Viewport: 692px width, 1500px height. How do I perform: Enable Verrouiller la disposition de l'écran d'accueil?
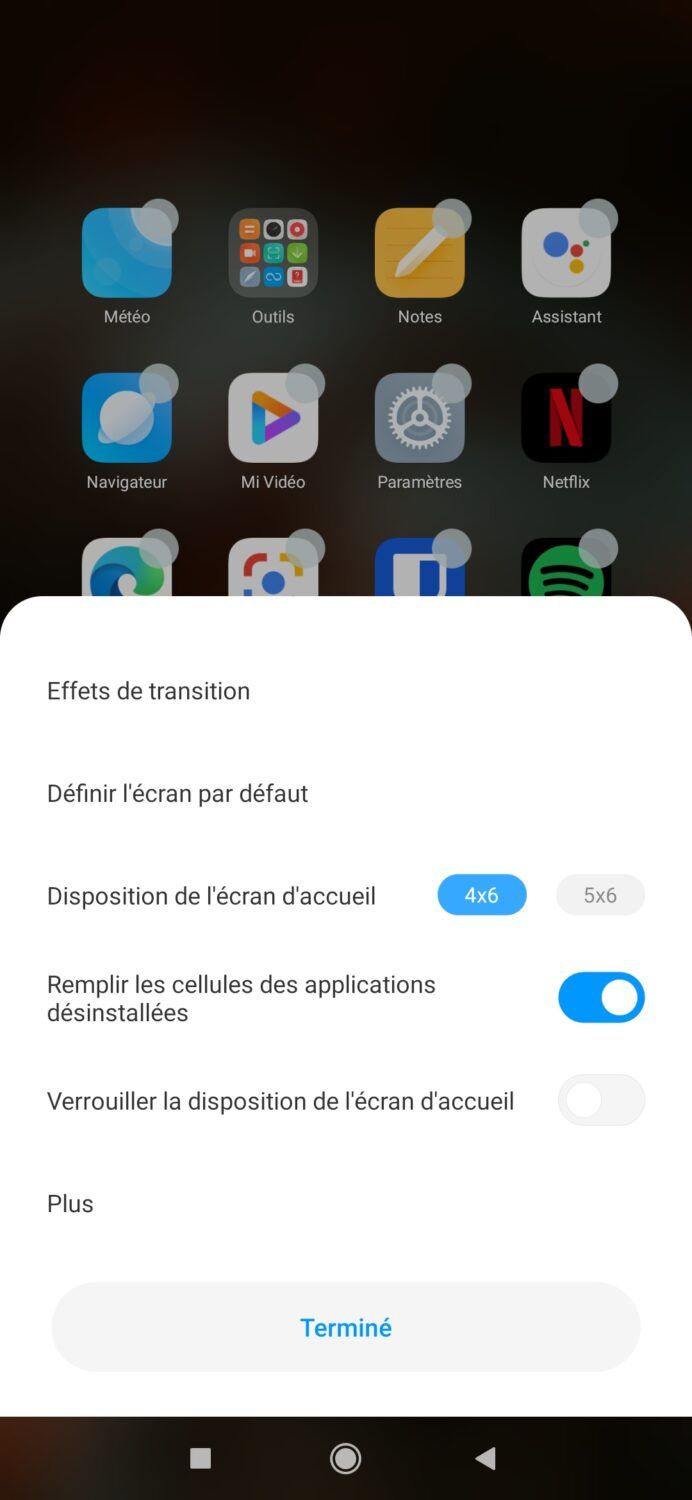(x=601, y=1100)
